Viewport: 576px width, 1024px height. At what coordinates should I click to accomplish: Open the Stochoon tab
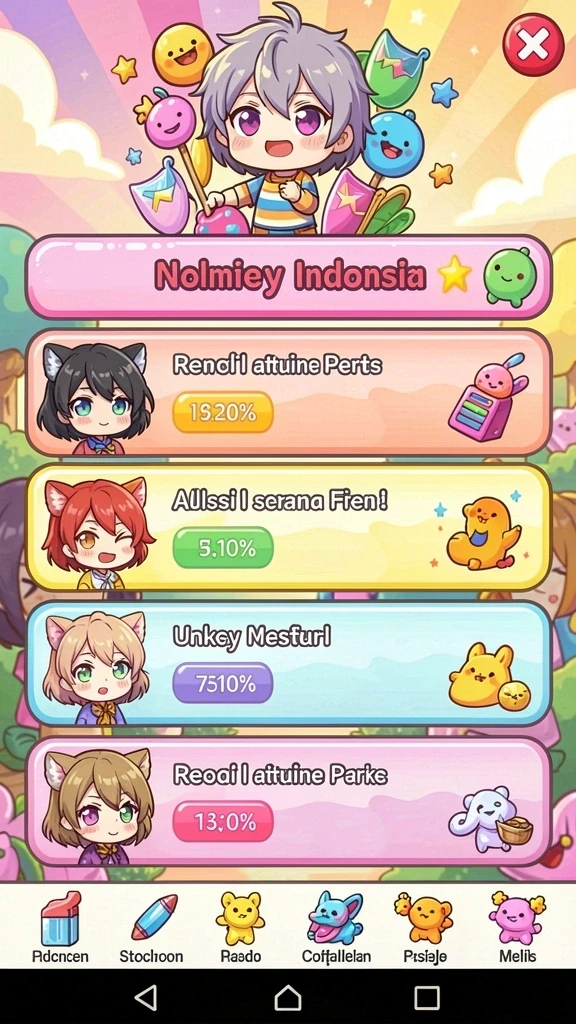click(x=152, y=928)
